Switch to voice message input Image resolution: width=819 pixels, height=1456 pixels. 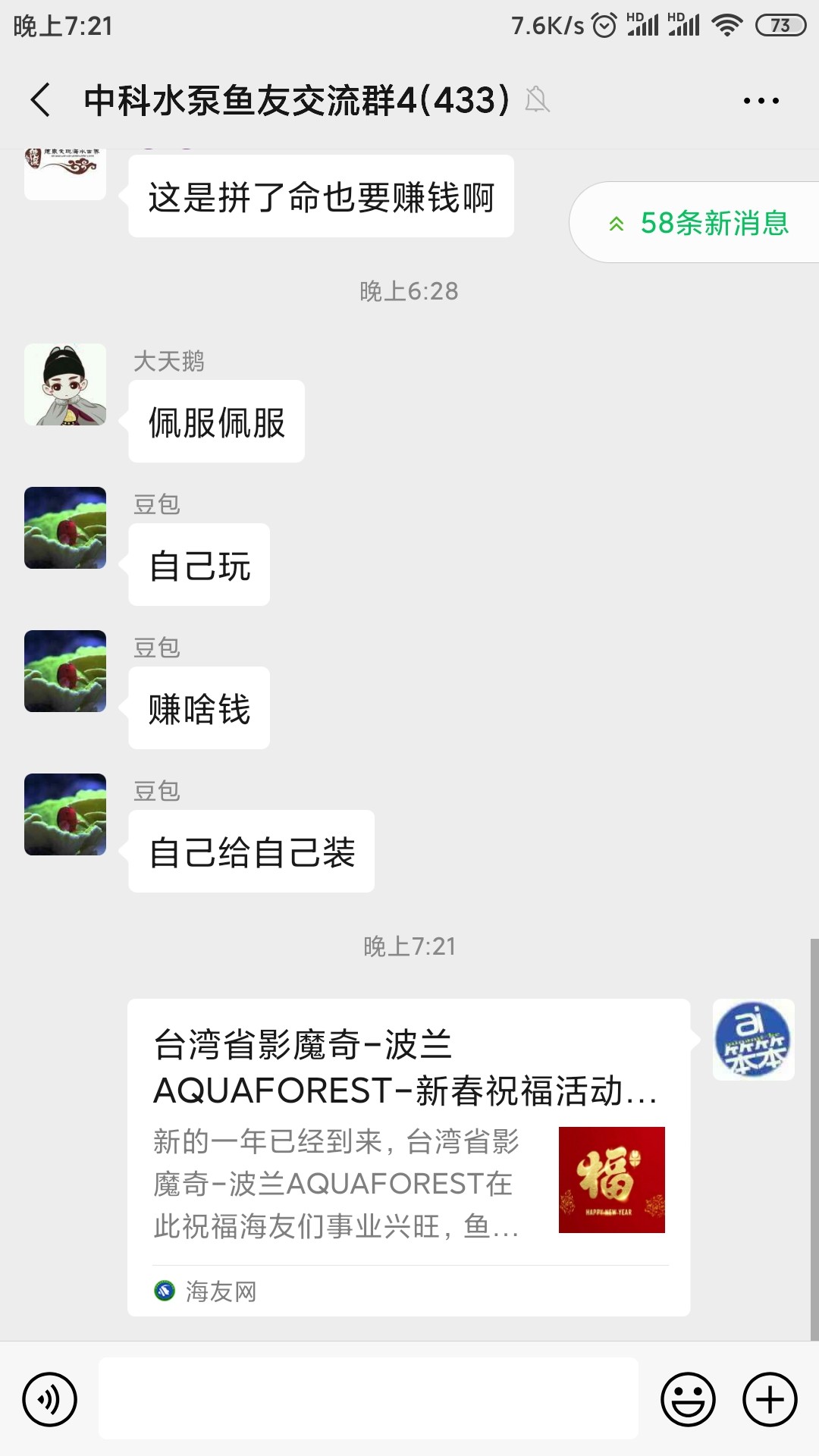tap(50, 1398)
